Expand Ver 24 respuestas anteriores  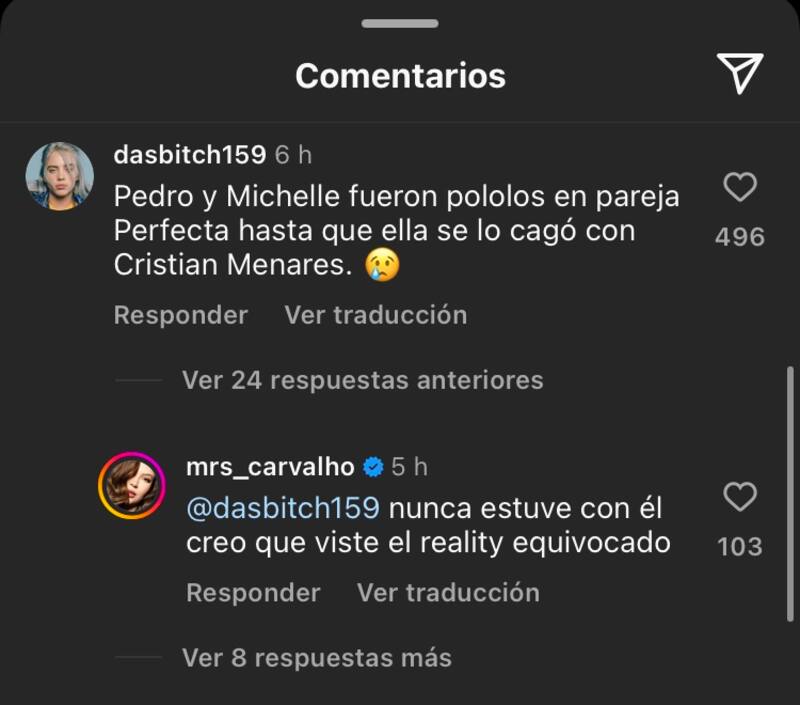click(362, 380)
